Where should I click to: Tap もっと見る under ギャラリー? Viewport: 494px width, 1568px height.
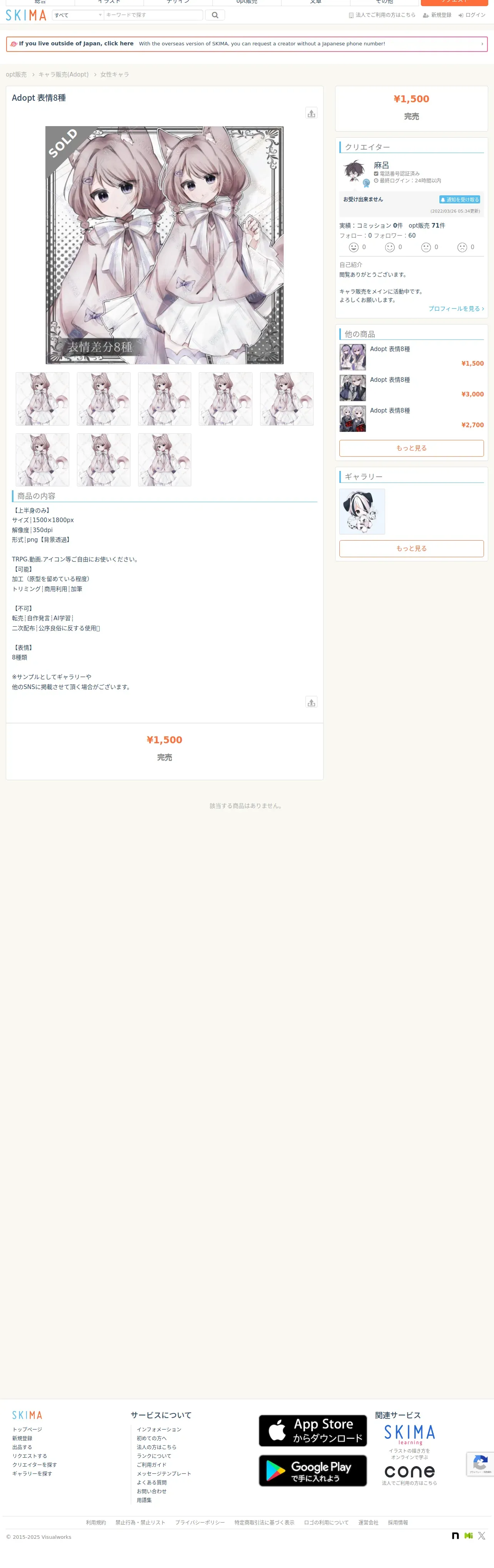point(412,548)
